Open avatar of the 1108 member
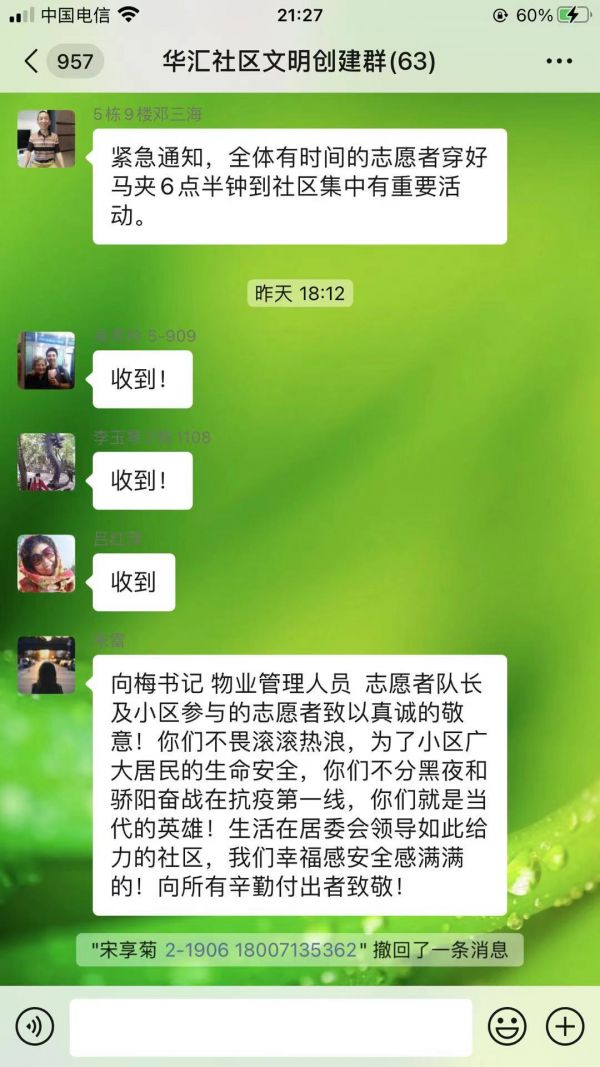This screenshot has width=600, height=1067. tap(46, 461)
